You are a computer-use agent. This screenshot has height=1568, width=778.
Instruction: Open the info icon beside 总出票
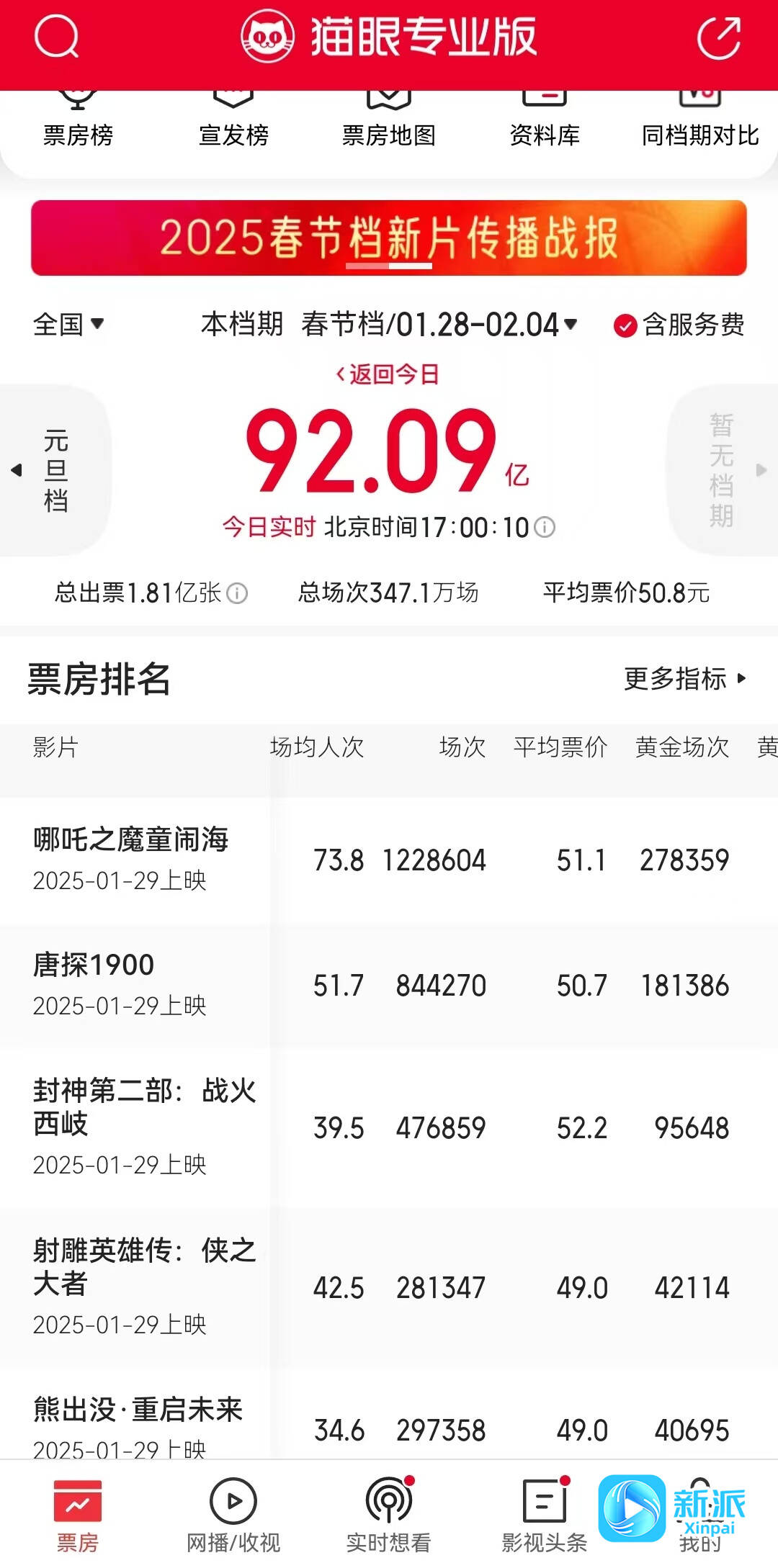click(x=237, y=593)
